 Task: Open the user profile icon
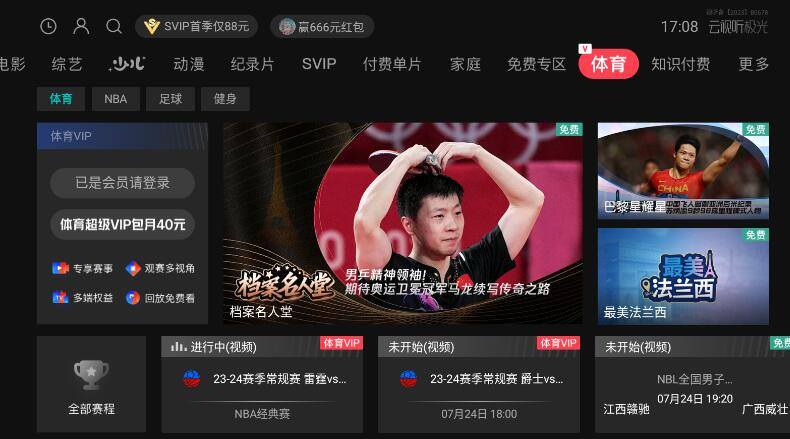81,27
